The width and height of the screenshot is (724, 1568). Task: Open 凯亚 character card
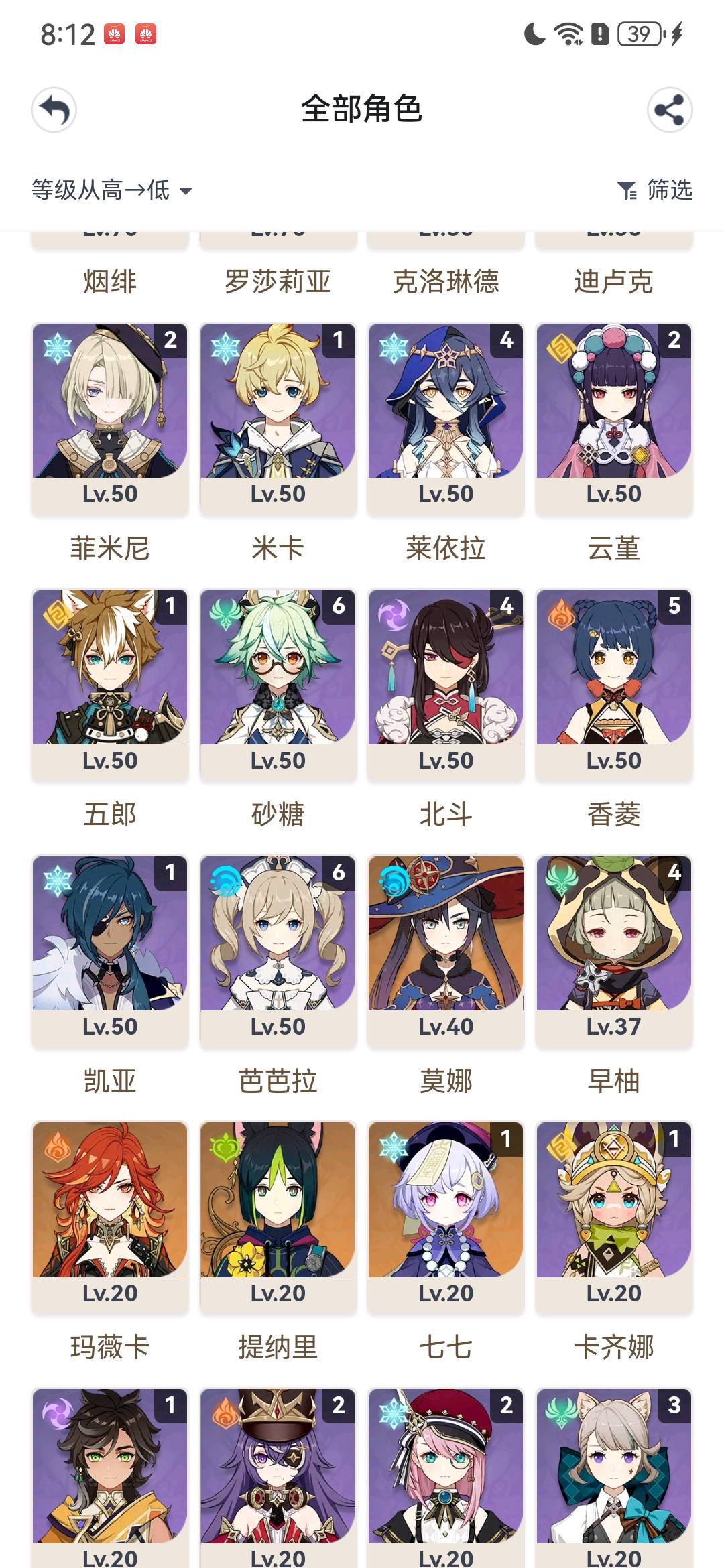point(110,951)
